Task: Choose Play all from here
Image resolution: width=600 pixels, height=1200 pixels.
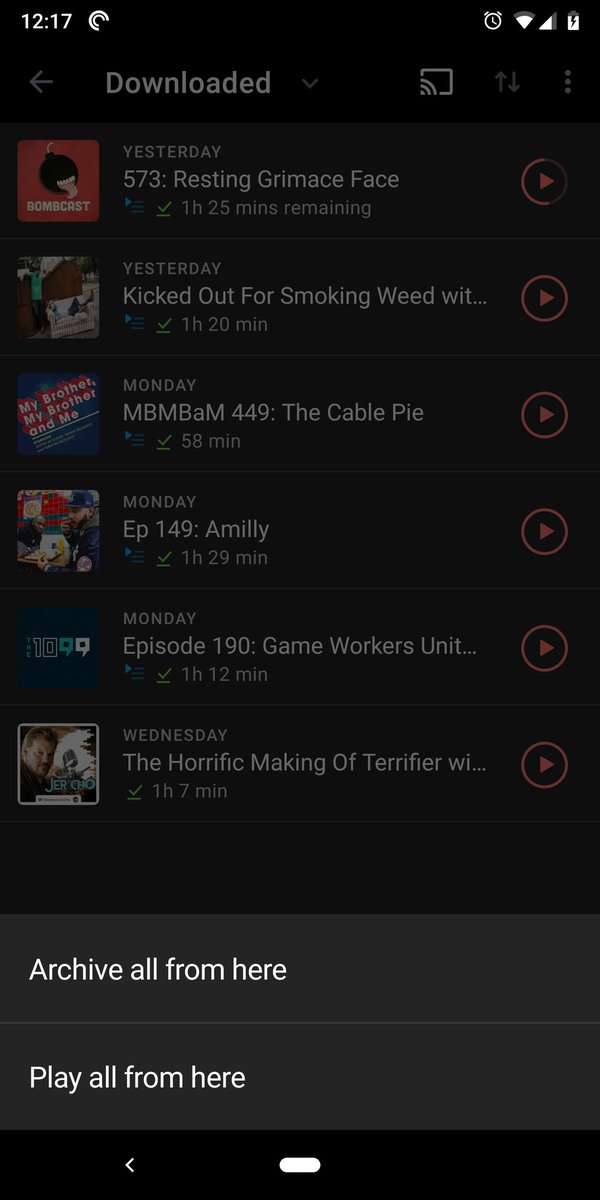Action: pyautogui.click(x=138, y=1077)
